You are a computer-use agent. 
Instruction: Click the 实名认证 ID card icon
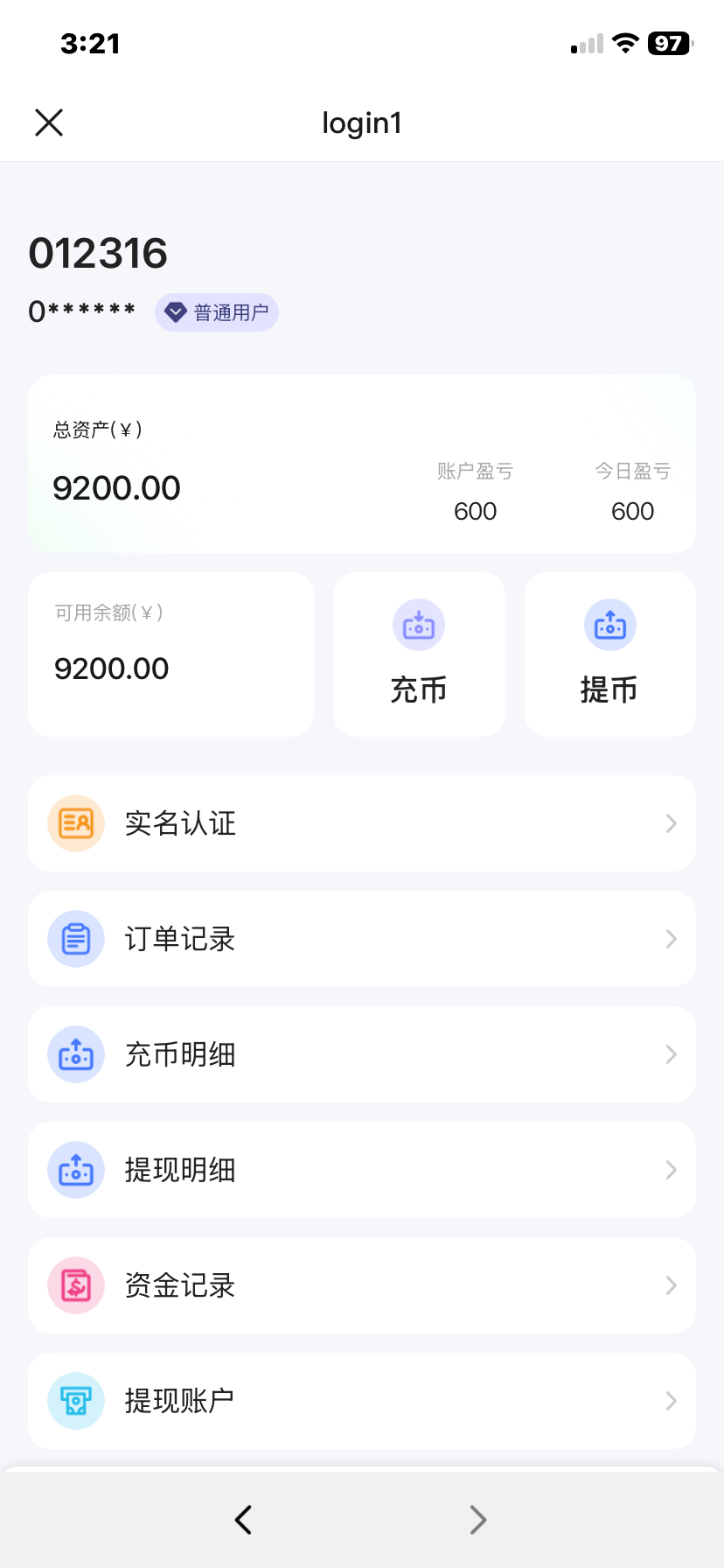75,822
